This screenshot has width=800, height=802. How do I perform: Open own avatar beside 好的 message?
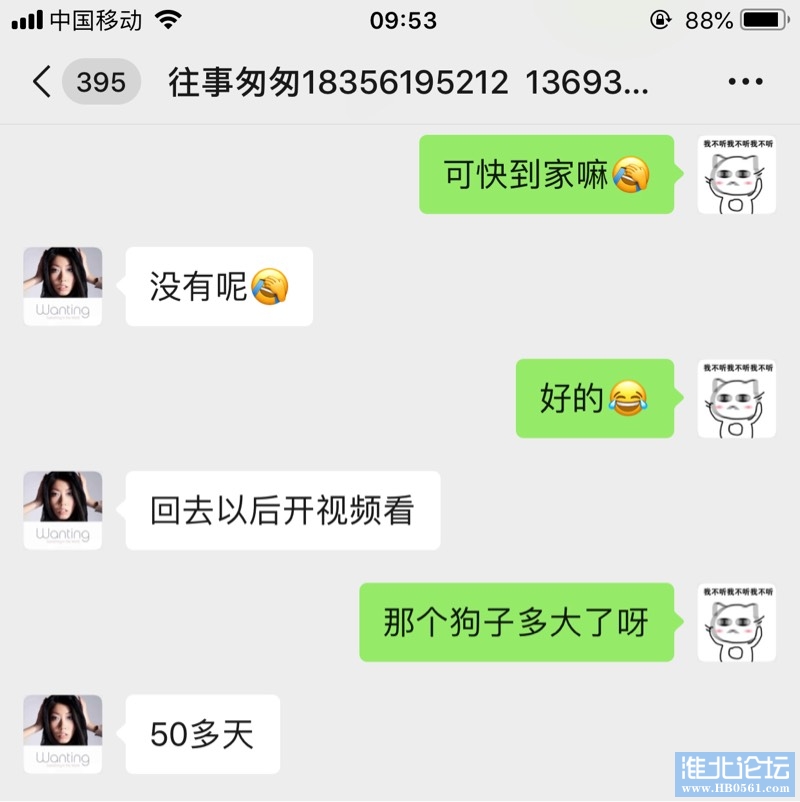[x=737, y=399]
